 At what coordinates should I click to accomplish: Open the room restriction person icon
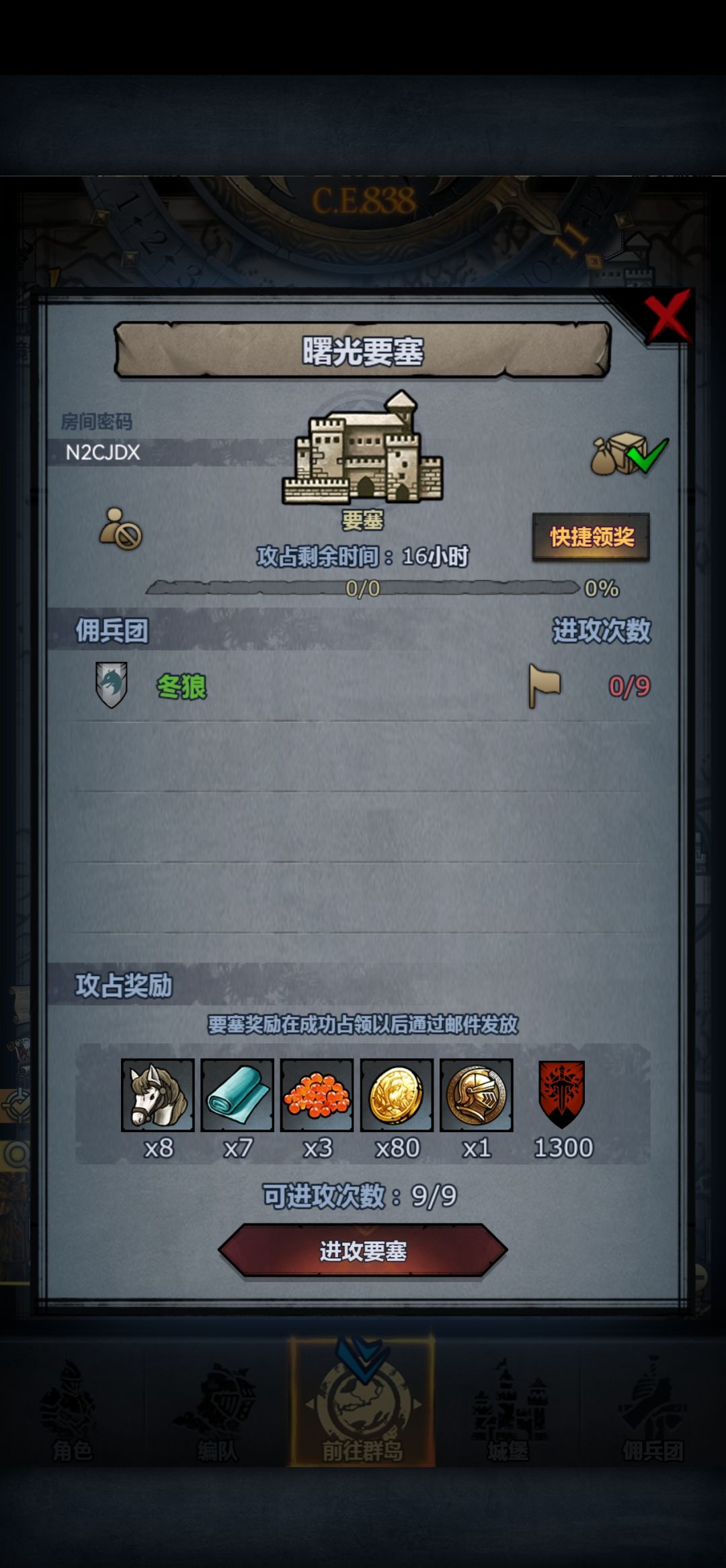click(x=120, y=529)
